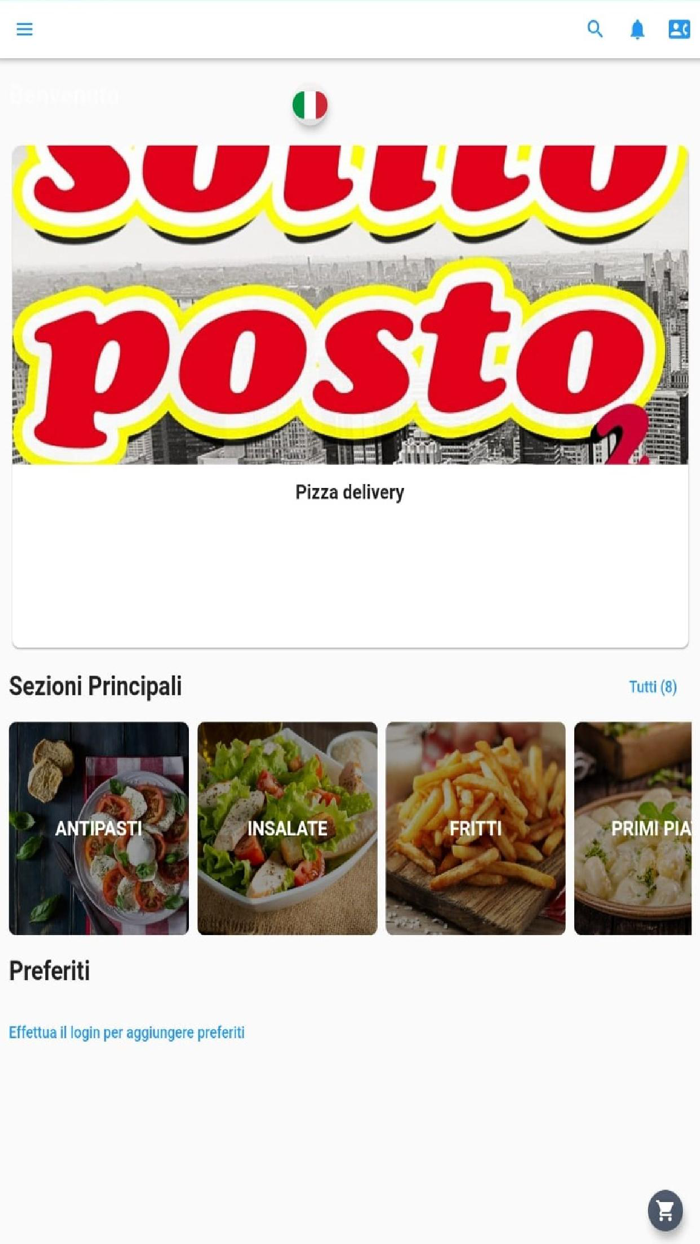View all sections via Tutti (8)
This screenshot has width=700, height=1244.
(x=652, y=687)
